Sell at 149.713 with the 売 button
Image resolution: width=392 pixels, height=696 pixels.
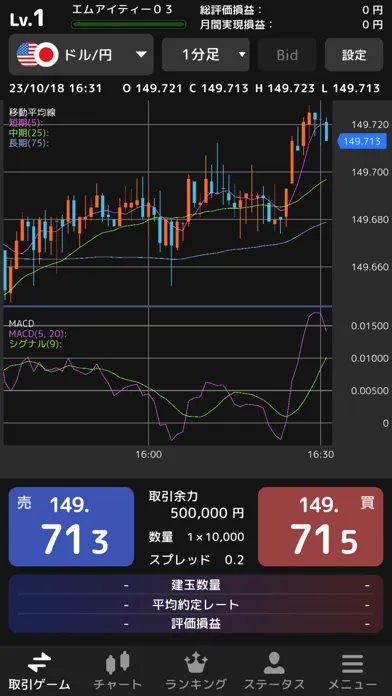click(x=71, y=526)
